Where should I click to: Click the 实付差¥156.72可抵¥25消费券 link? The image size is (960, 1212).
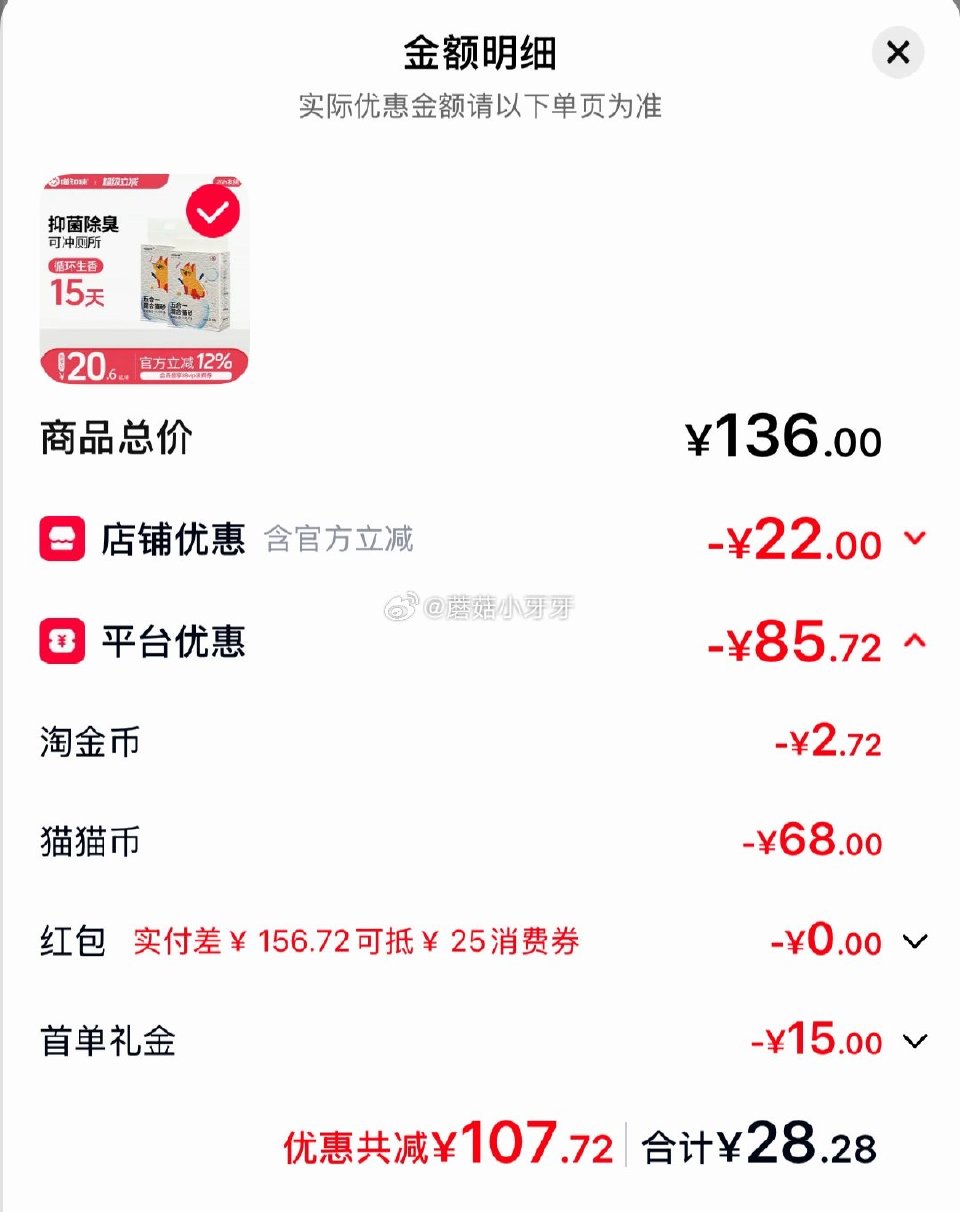360,941
